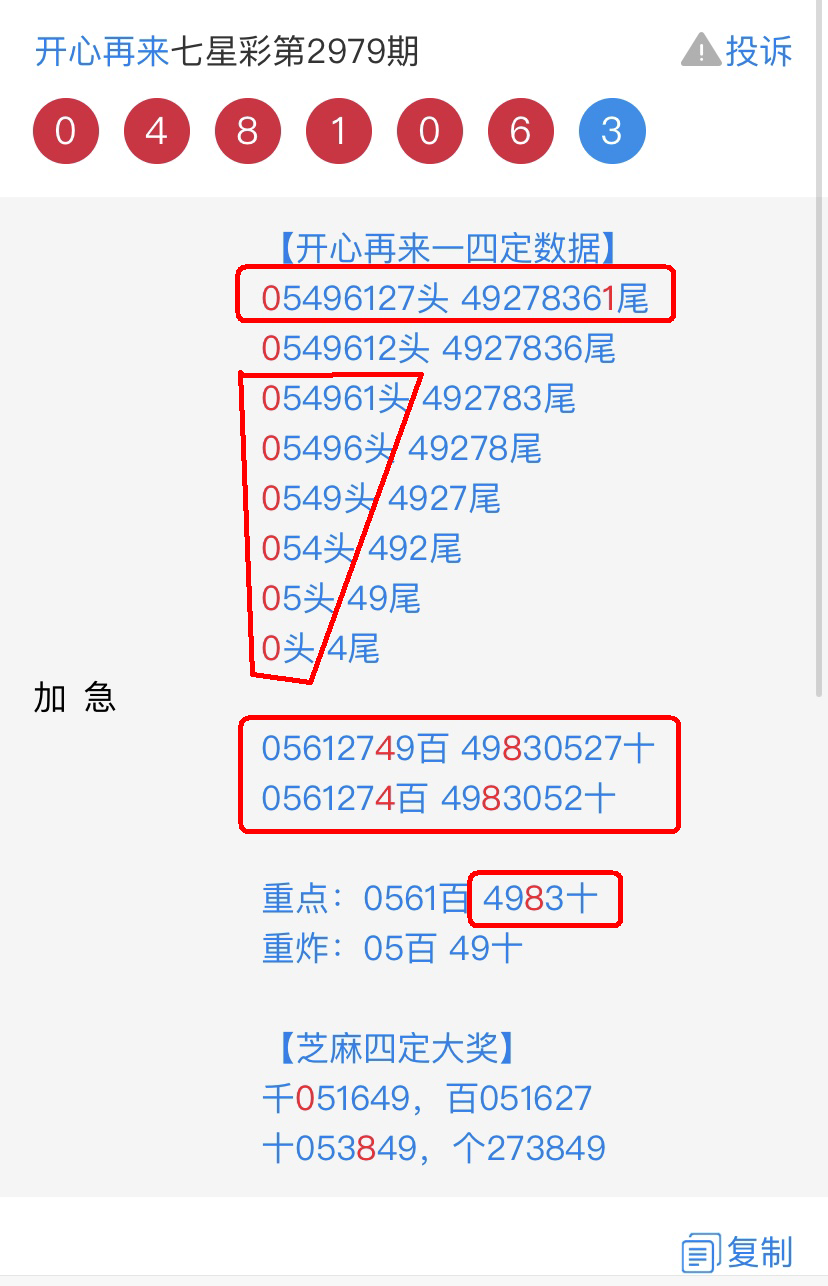Copy the post with 复制
Screen dimensions: 828x1286
pos(738,1252)
